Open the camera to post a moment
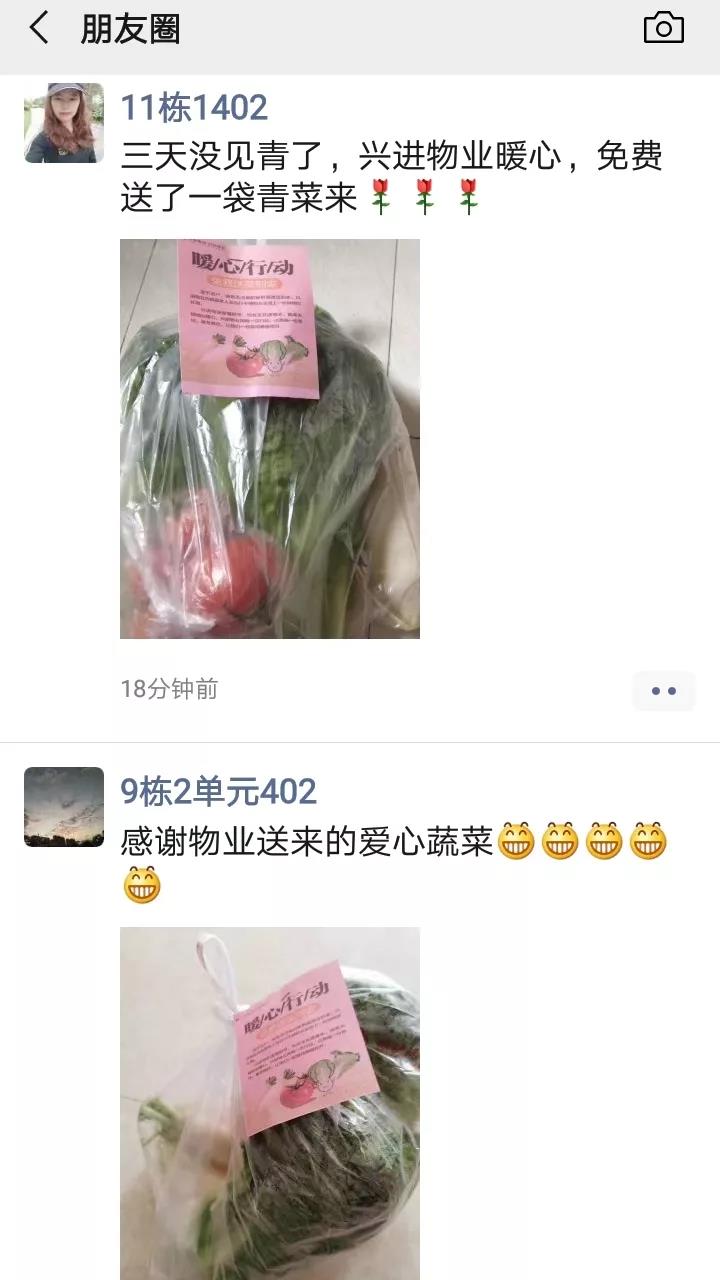 point(663,28)
